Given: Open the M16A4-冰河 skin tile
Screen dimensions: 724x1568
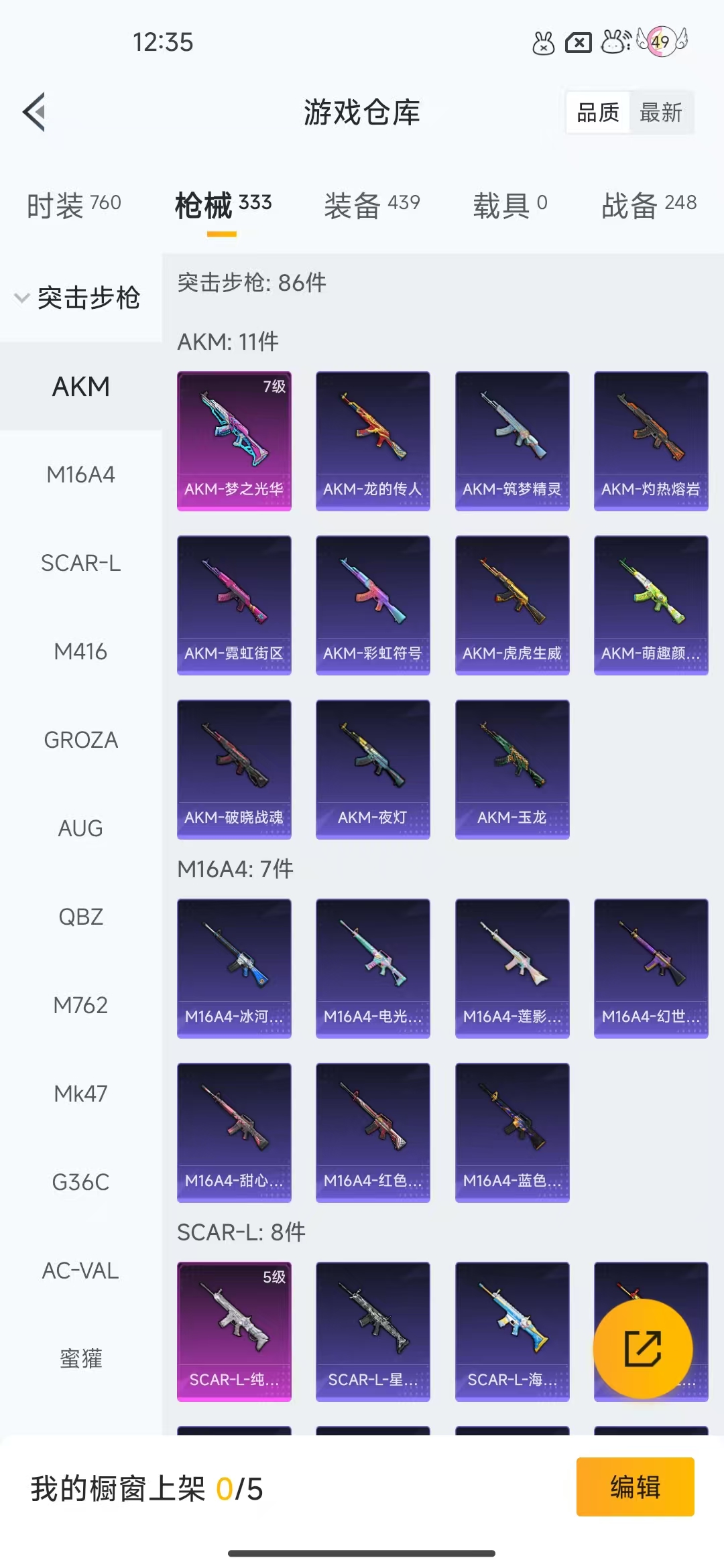Looking at the screenshot, I should pos(234,968).
